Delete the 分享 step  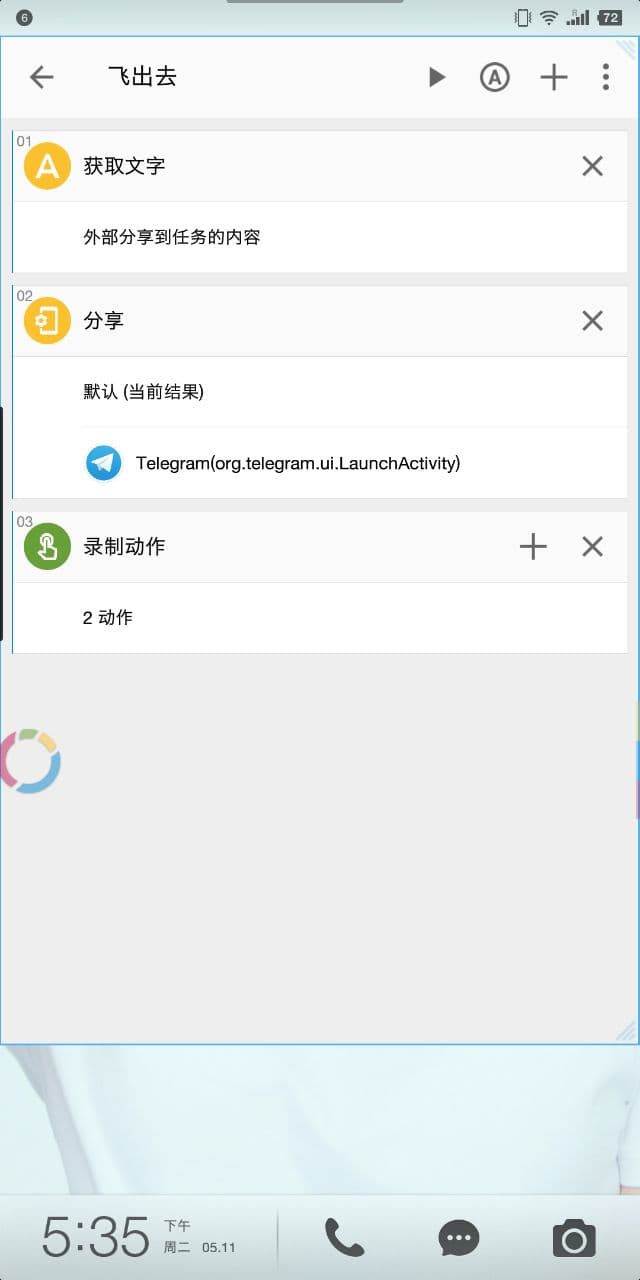[x=592, y=321]
